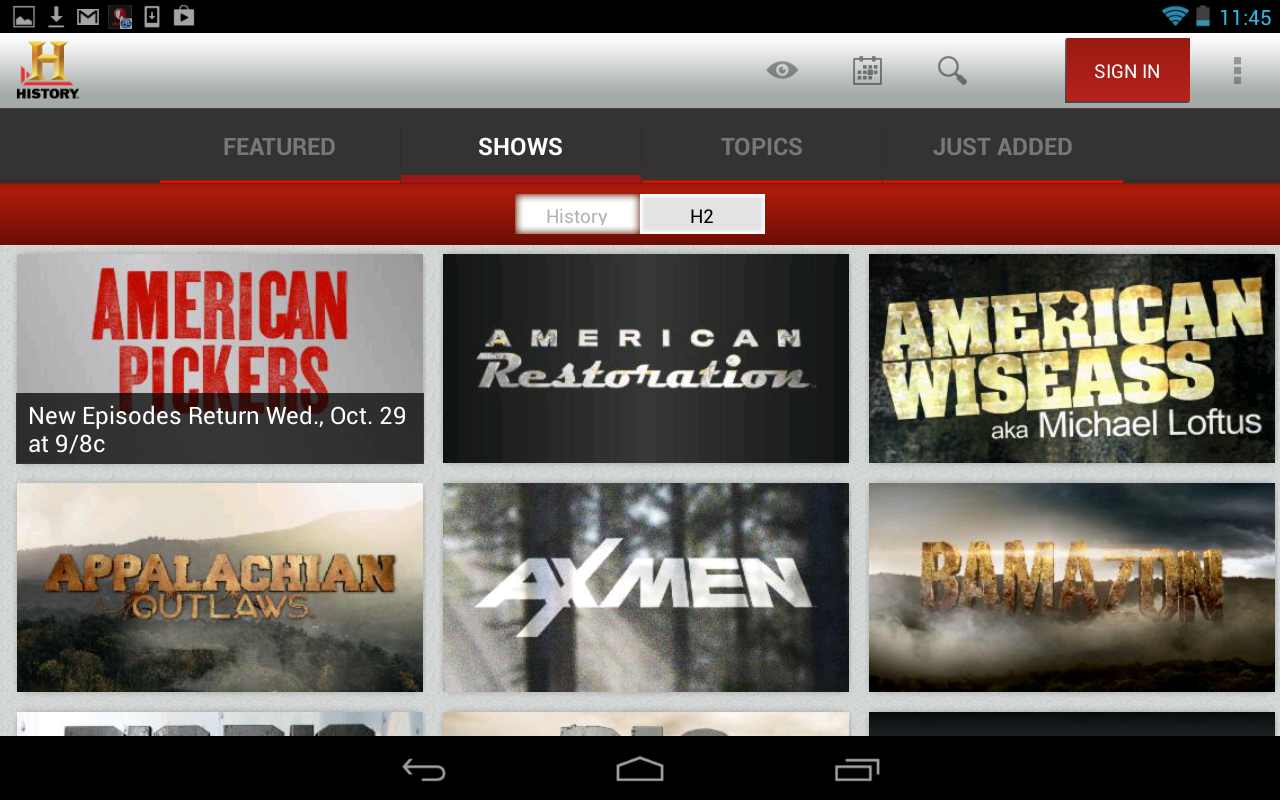This screenshot has width=1280, height=800.
Task: Open the overflow menu
Action: point(1237,70)
